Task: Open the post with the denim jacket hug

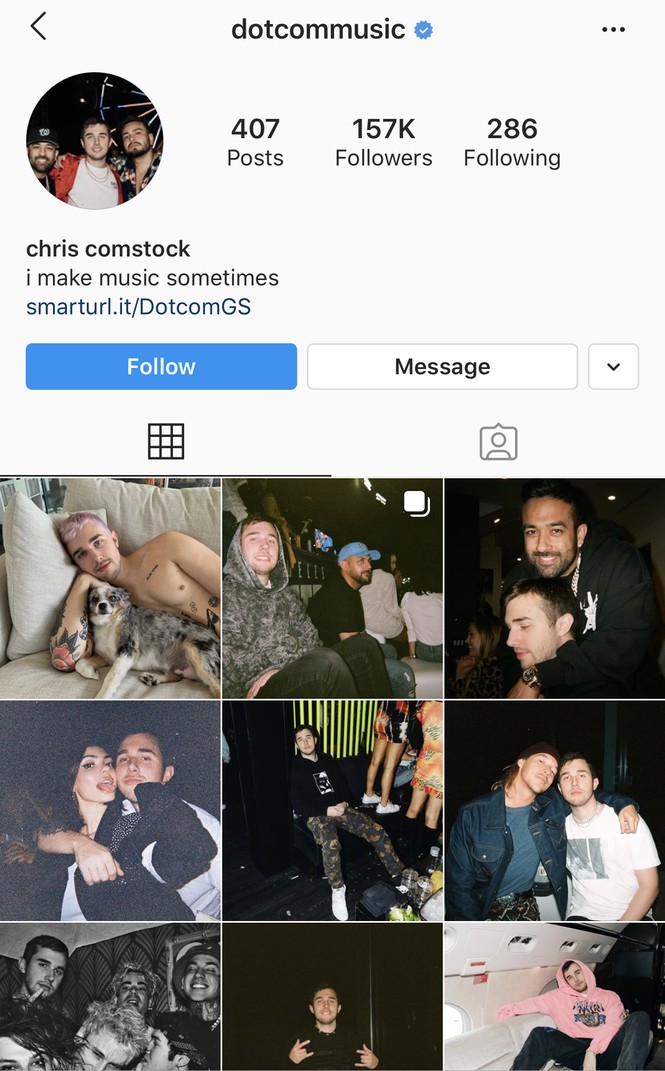Action: pyautogui.click(x=554, y=810)
